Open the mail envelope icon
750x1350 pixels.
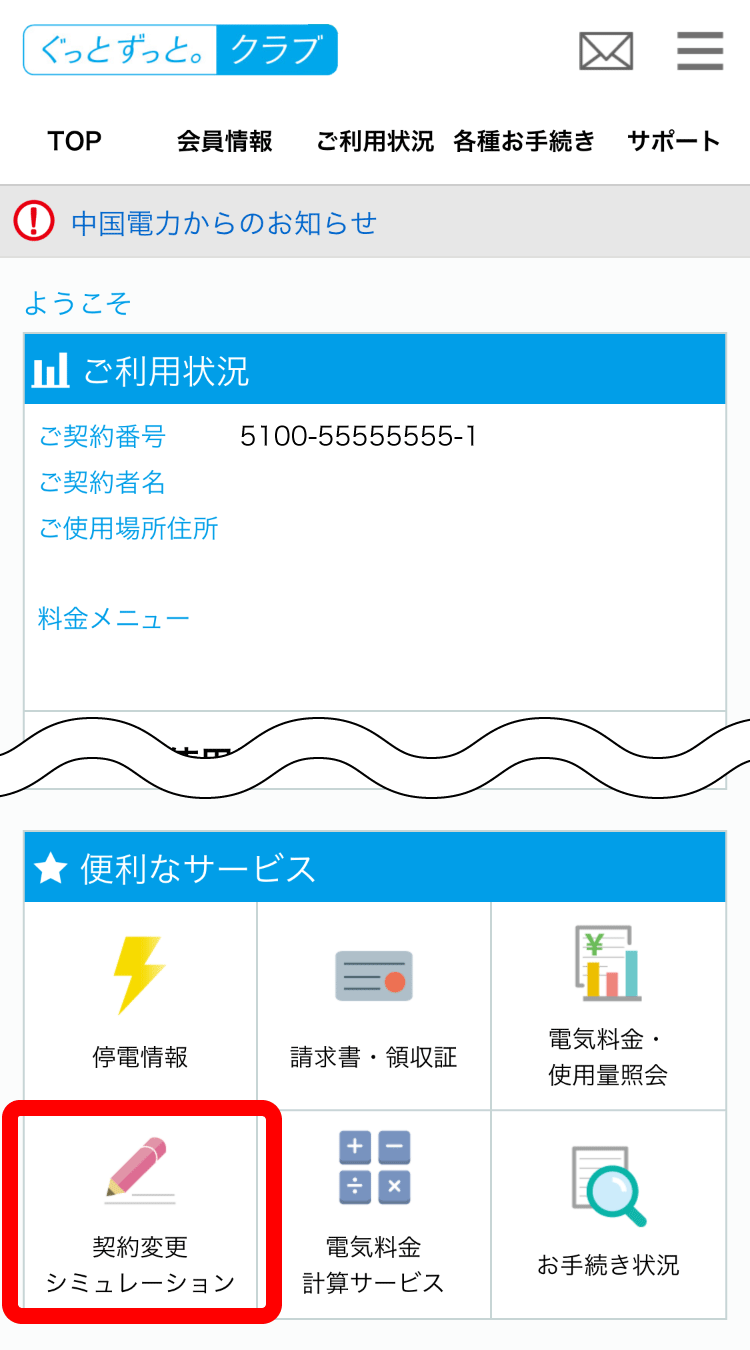pos(606,51)
